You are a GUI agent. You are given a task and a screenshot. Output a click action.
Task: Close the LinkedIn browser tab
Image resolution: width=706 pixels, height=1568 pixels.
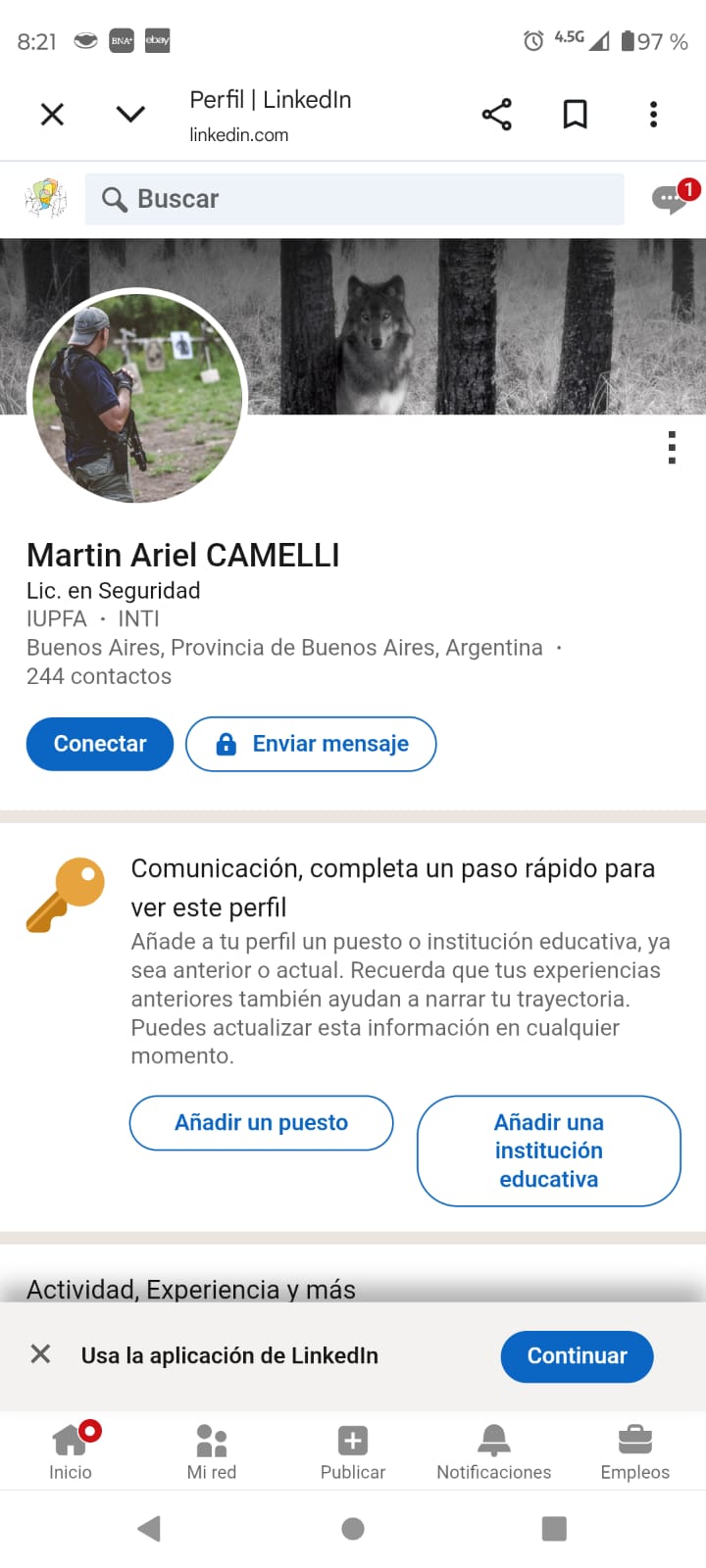tap(52, 115)
